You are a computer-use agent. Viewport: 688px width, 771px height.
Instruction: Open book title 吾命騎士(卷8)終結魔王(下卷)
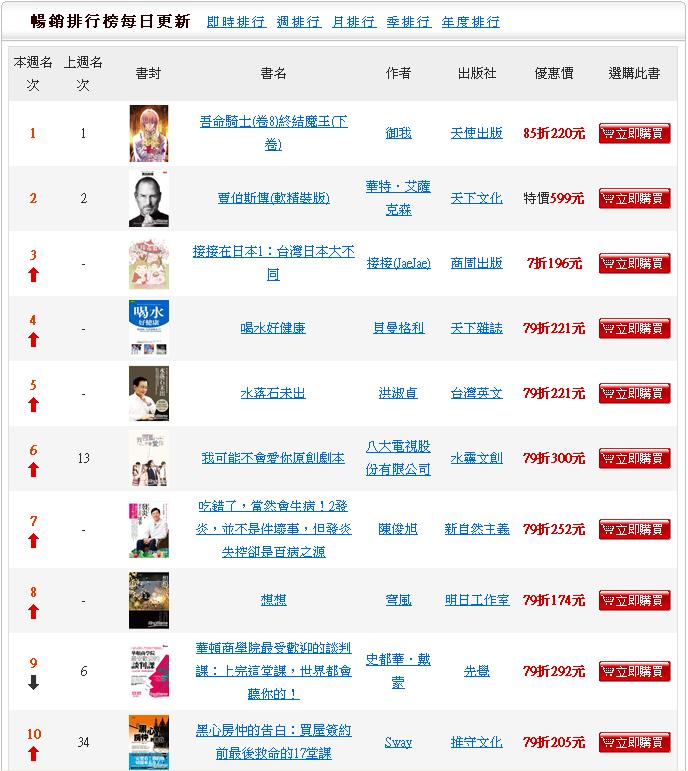pos(273,132)
